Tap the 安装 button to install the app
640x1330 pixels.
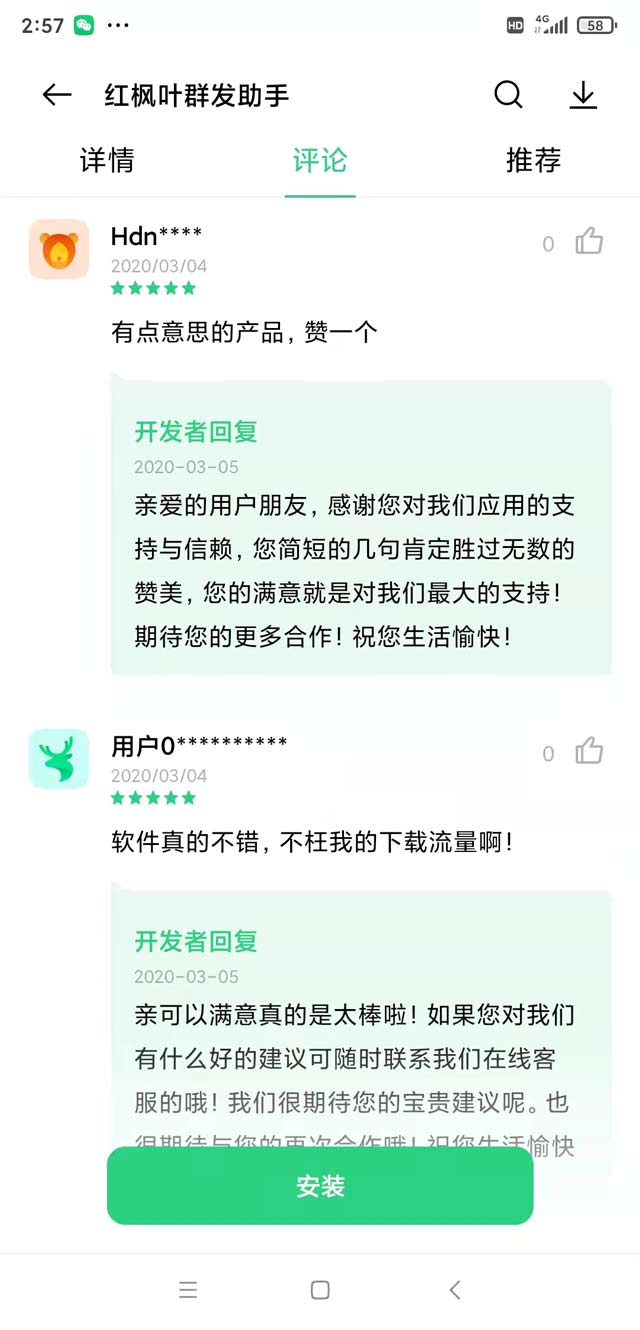click(320, 1186)
